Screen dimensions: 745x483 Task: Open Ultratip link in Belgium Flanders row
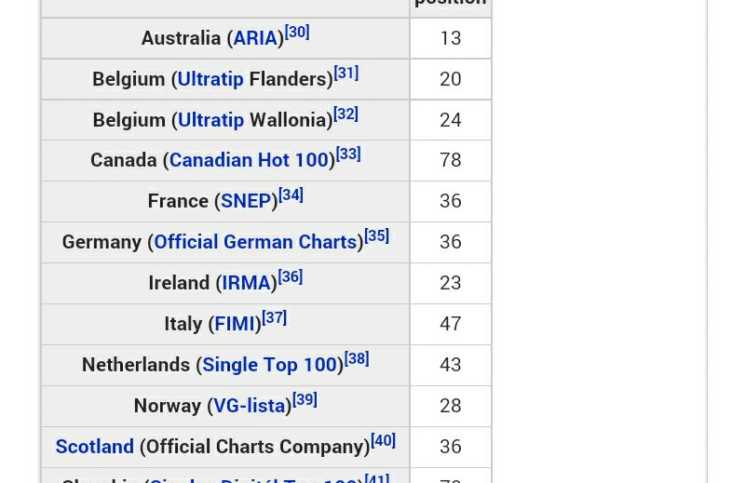[x=210, y=79]
